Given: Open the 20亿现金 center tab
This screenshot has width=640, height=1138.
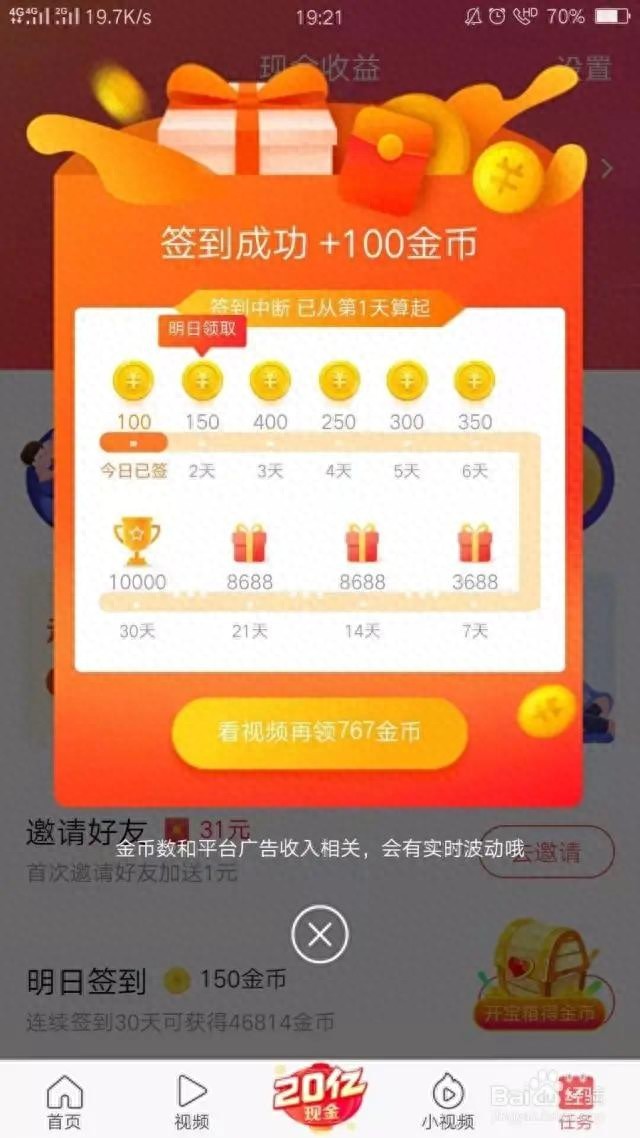Looking at the screenshot, I should click(319, 1095).
